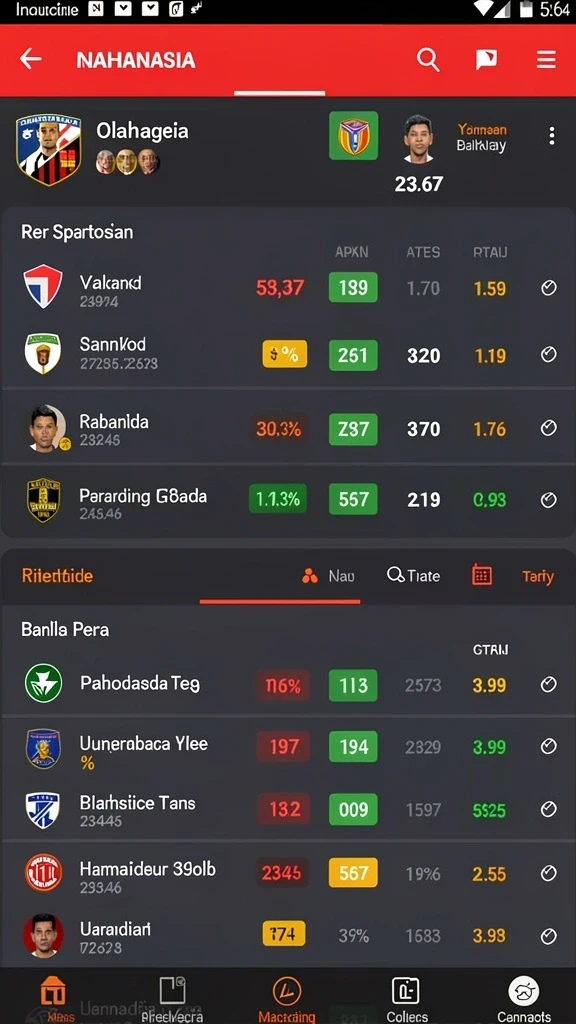Tap the yellow 774 button for Uaraidiari

click(x=283, y=935)
